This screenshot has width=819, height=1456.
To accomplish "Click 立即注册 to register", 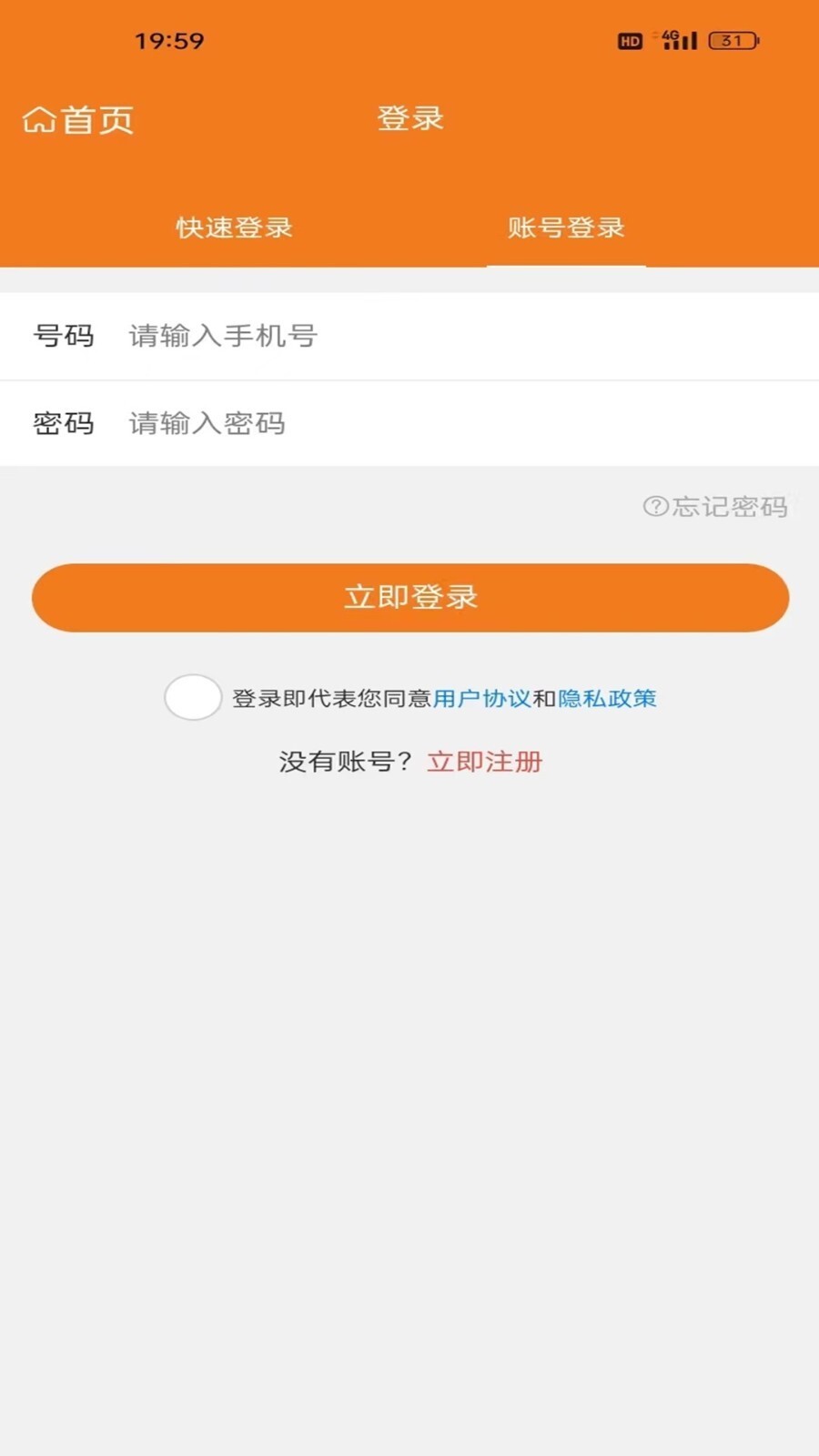I will (485, 763).
